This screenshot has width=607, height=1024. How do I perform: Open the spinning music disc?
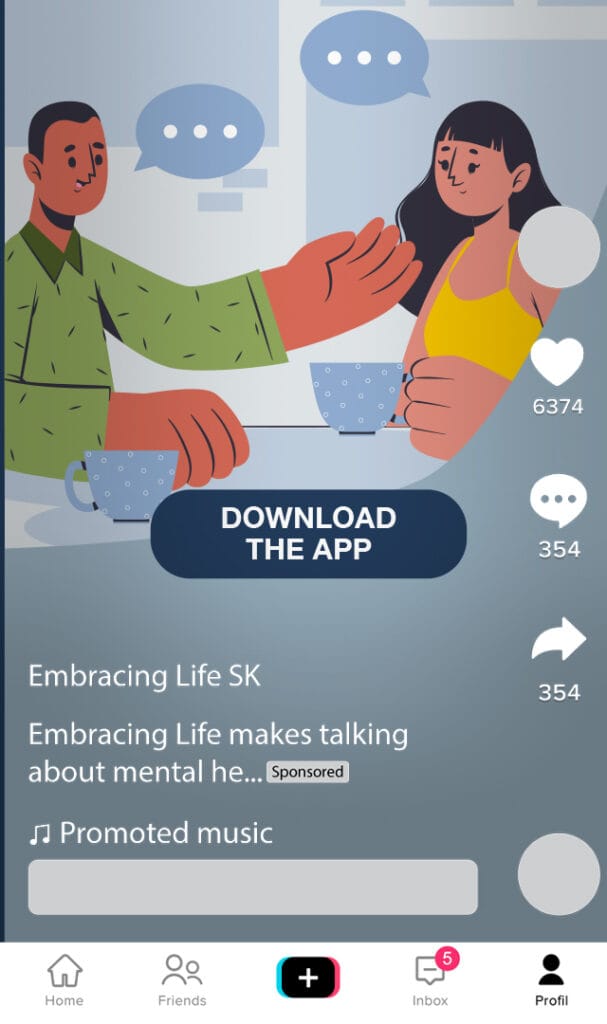(558, 874)
